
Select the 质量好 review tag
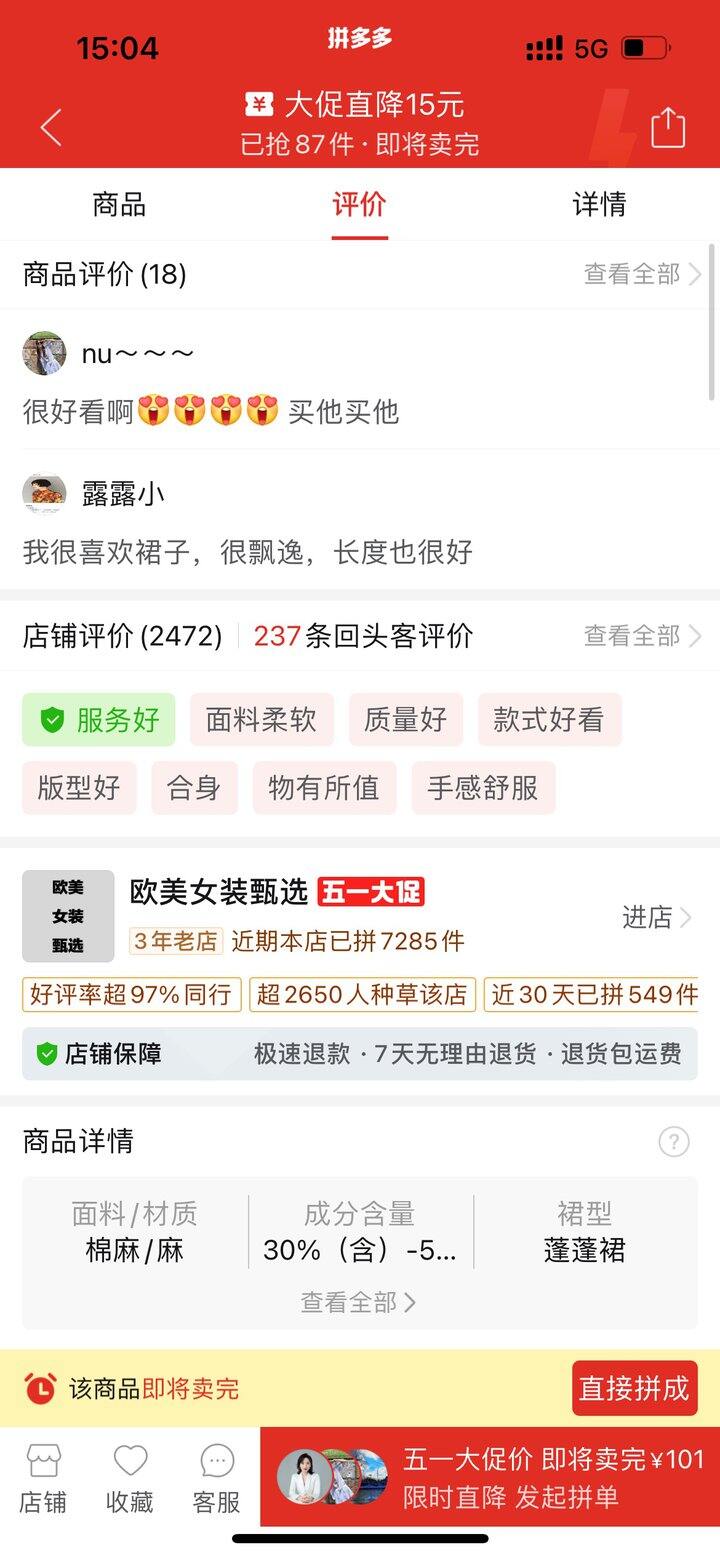coord(405,720)
